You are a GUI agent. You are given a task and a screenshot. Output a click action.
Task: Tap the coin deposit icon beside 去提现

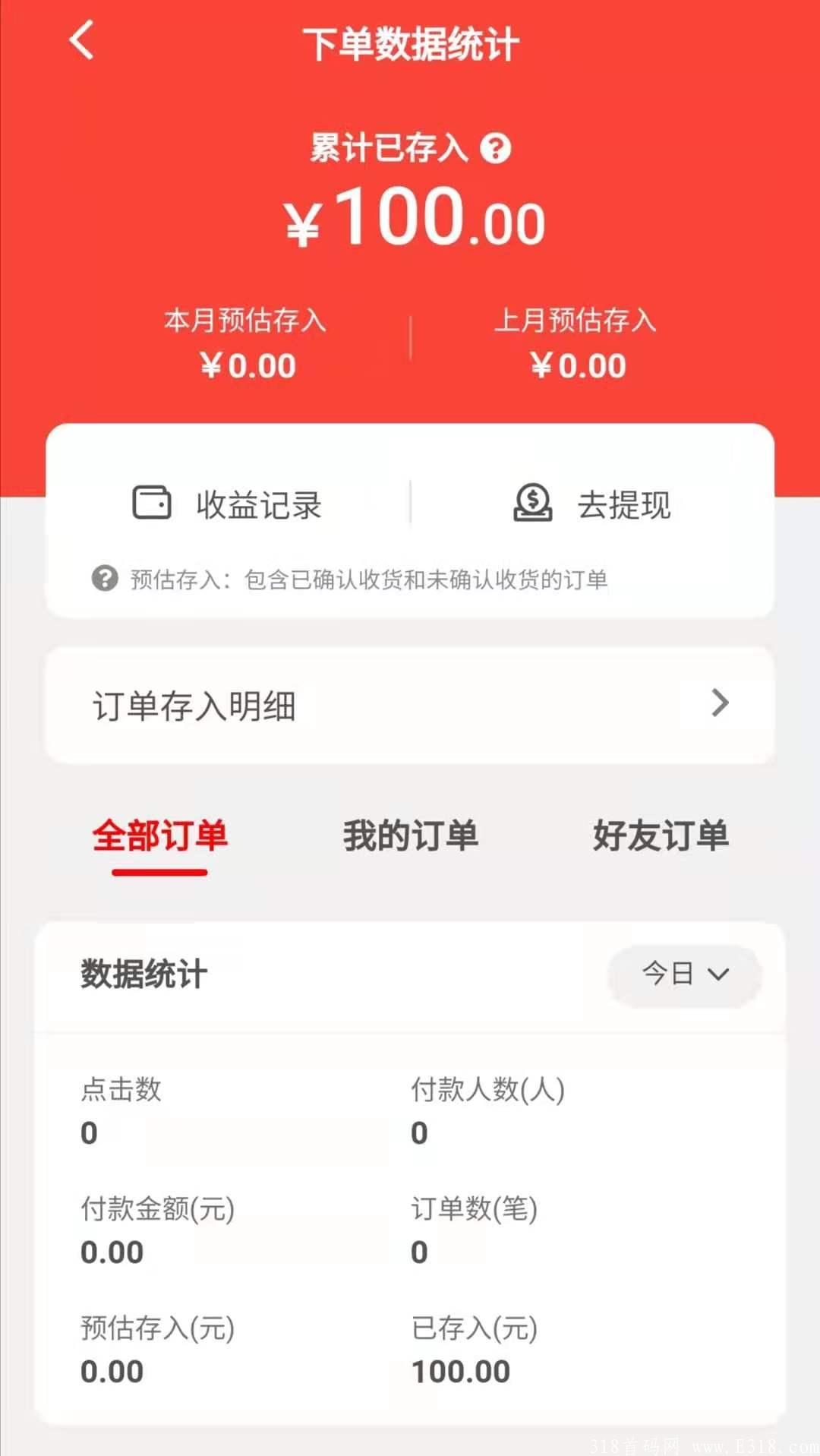pyautogui.click(x=533, y=504)
